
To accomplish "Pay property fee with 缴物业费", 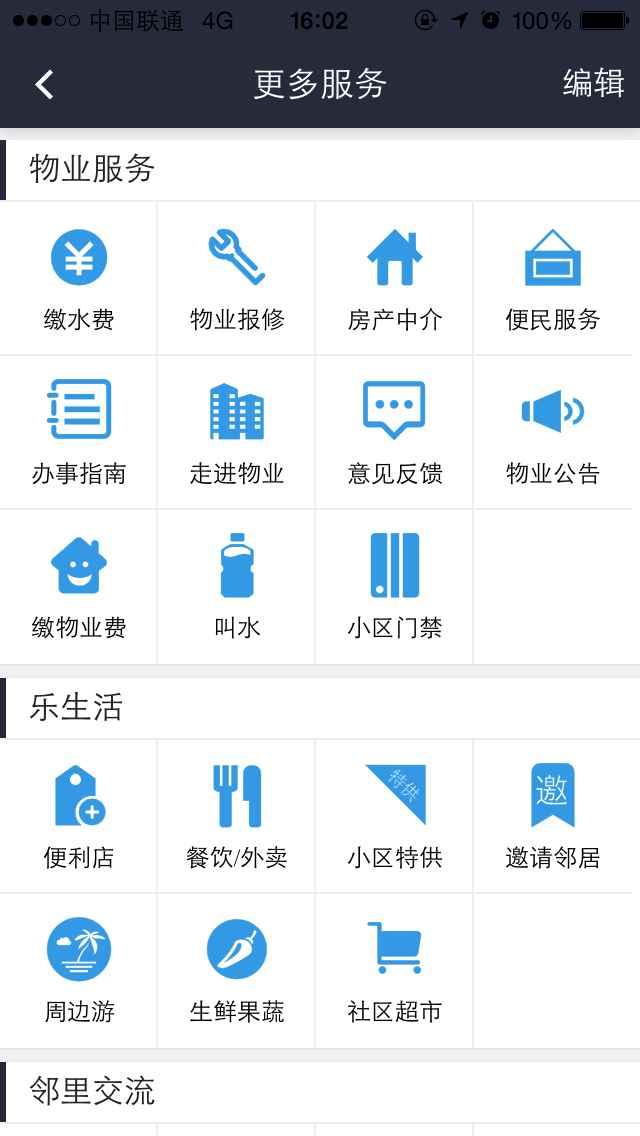I will tap(79, 587).
